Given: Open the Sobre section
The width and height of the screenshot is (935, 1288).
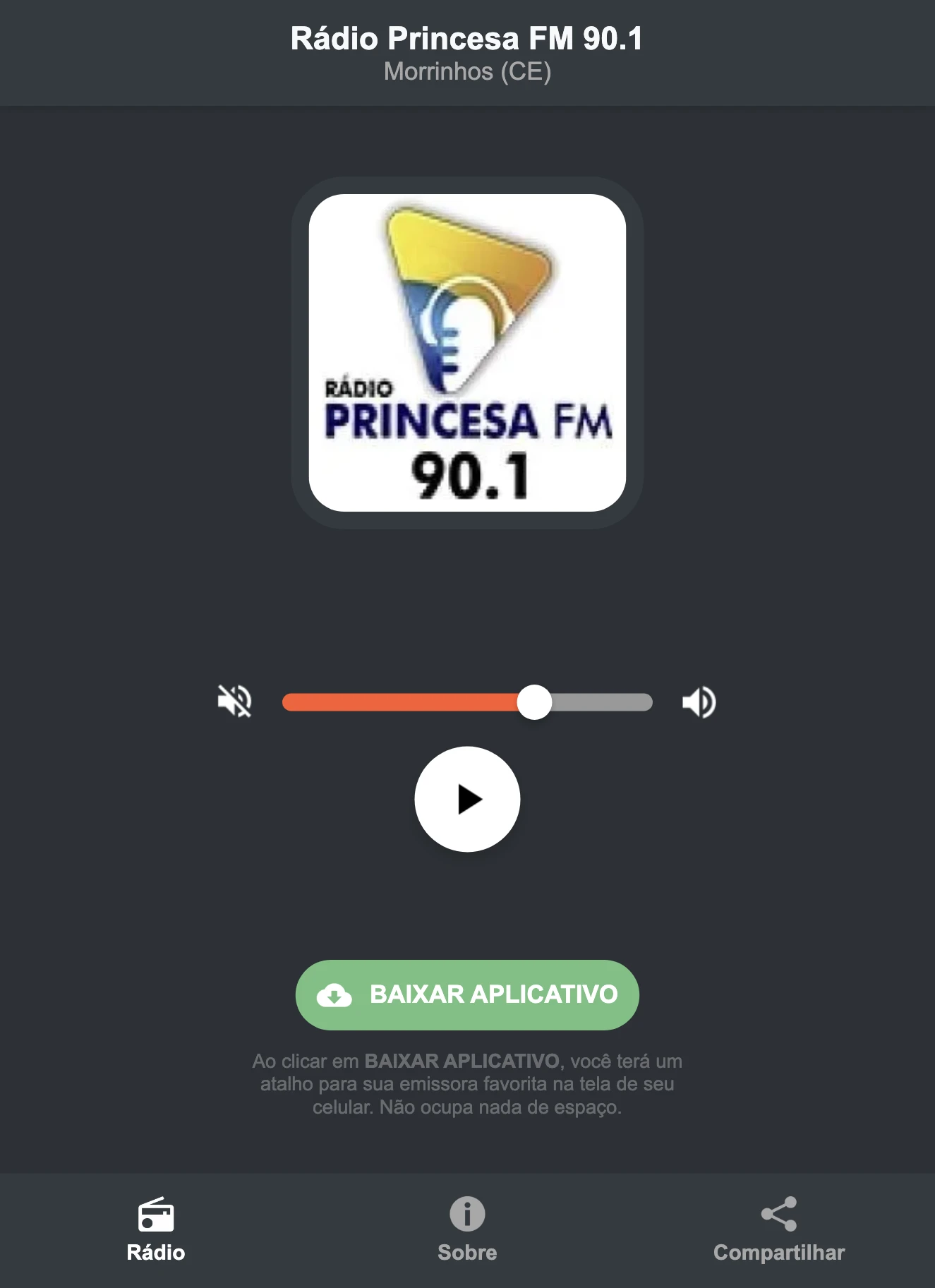Looking at the screenshot, I should 466,1228.
